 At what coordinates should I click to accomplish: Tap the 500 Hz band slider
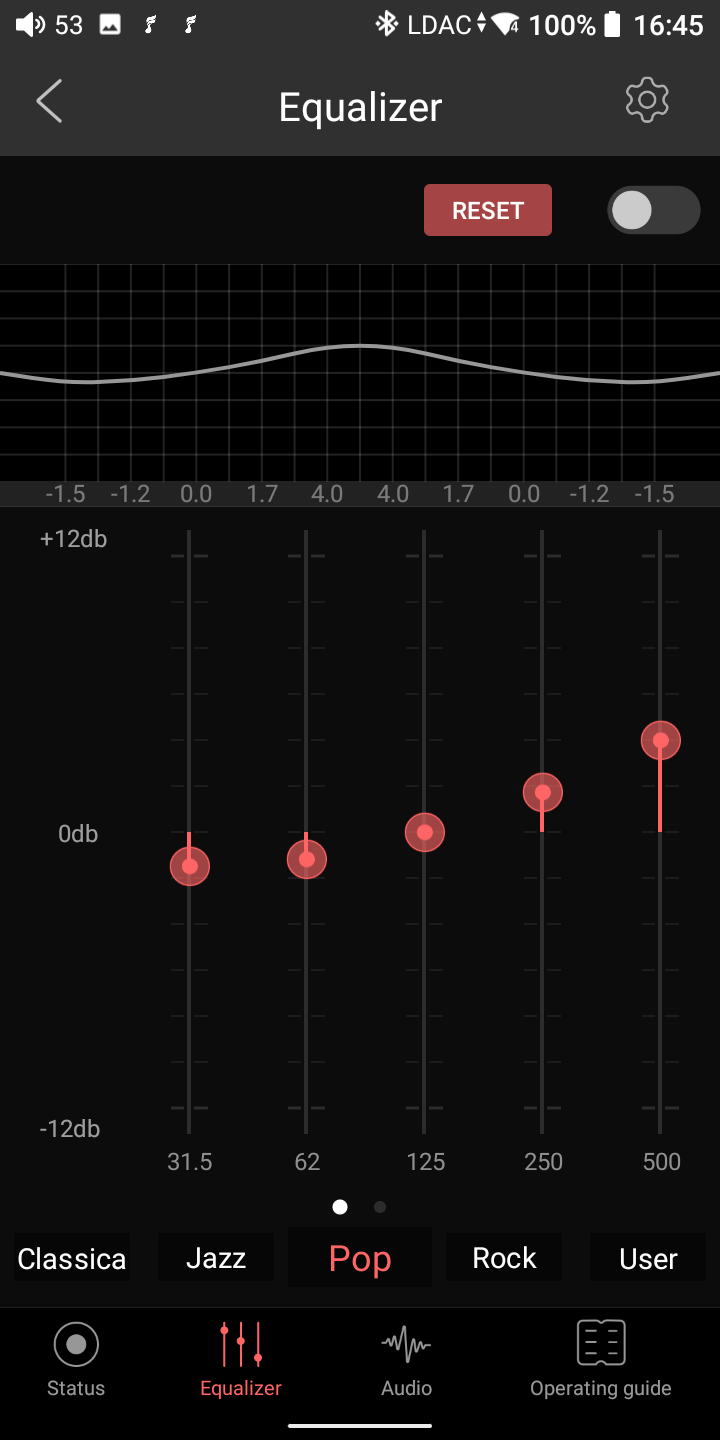click(x=661, y=741)
